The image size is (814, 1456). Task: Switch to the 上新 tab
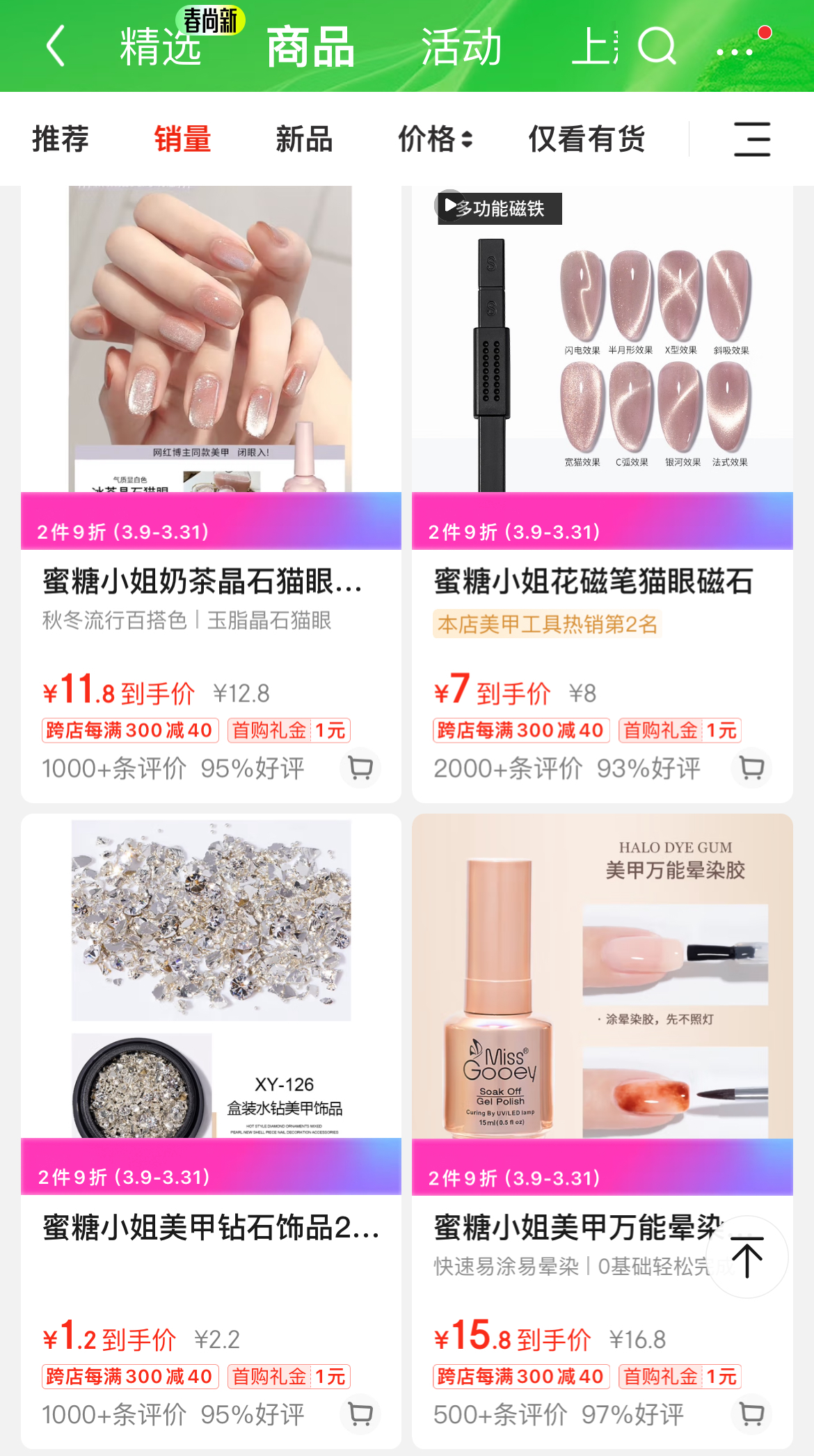pyautogui.click(x=593, y=47)
